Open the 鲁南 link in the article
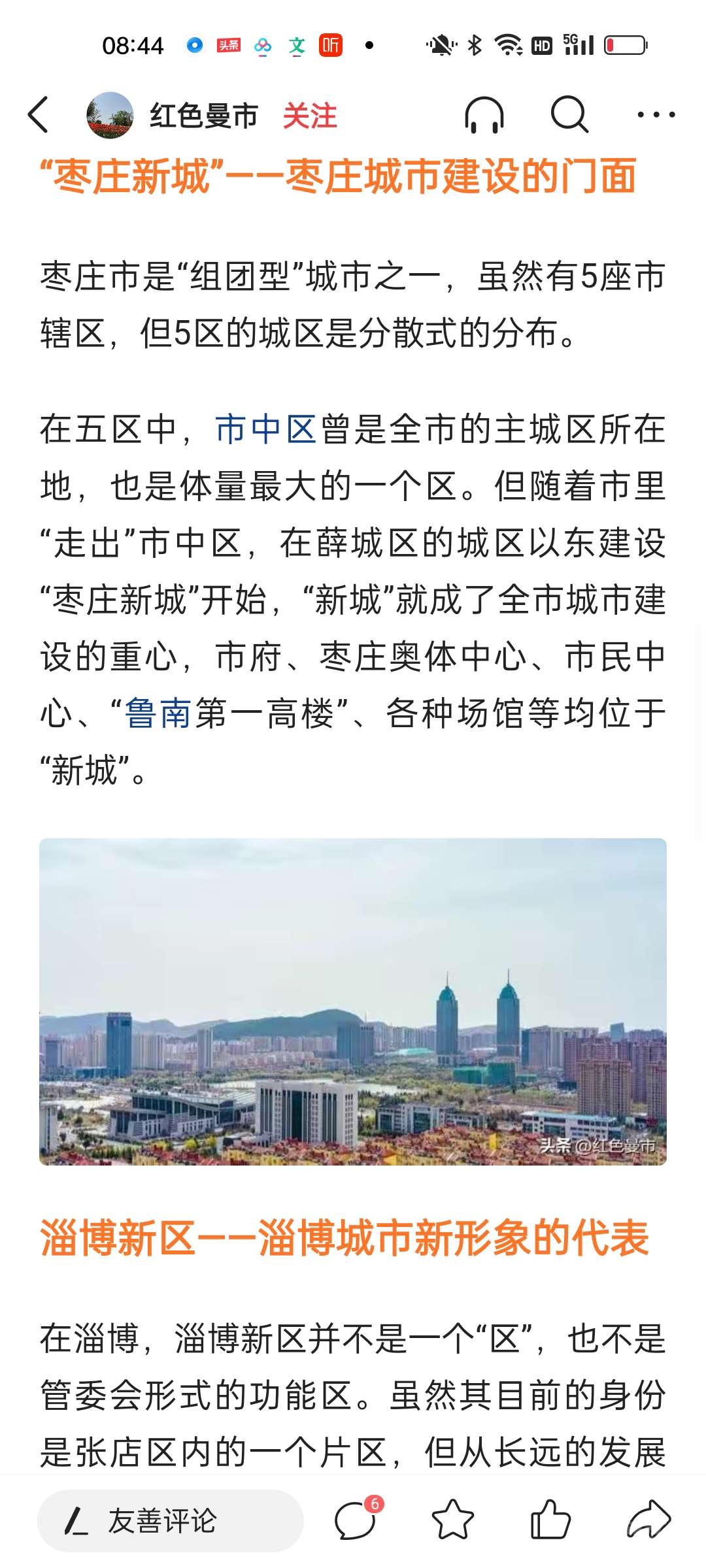 158,713
